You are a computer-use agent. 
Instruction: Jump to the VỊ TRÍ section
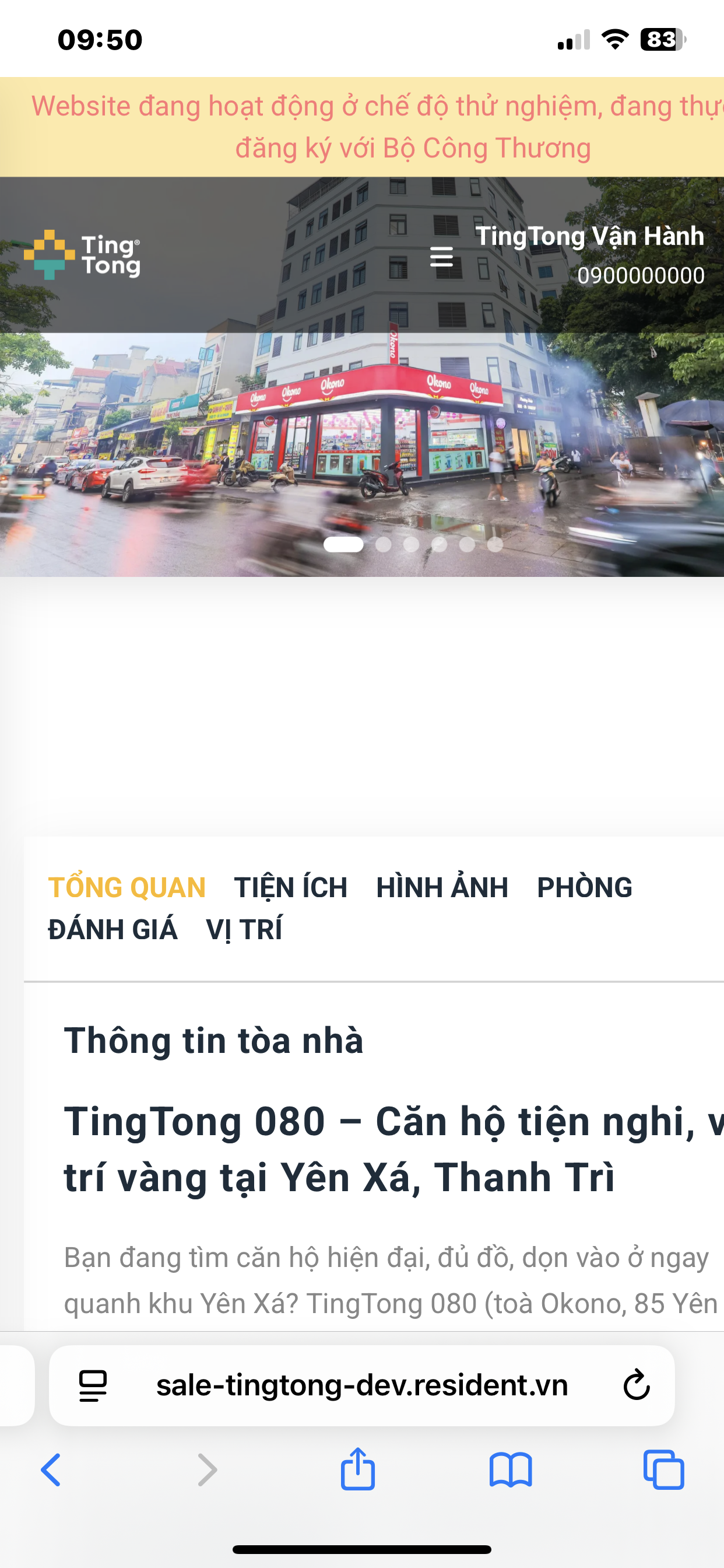pos(244,929)
